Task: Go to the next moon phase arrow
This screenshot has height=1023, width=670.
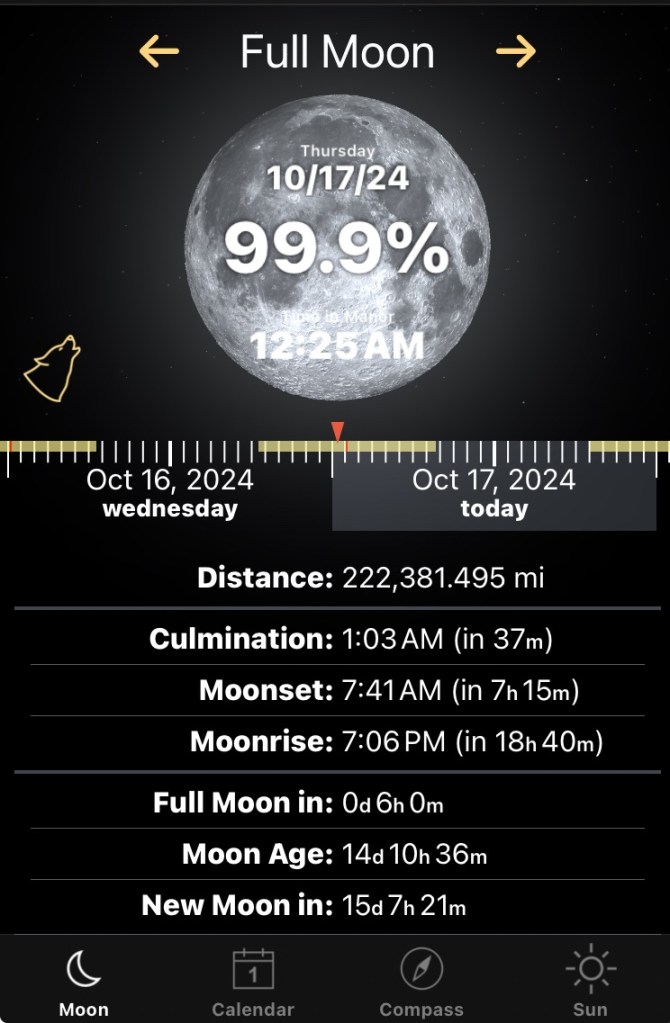Action: pos(516,51)
